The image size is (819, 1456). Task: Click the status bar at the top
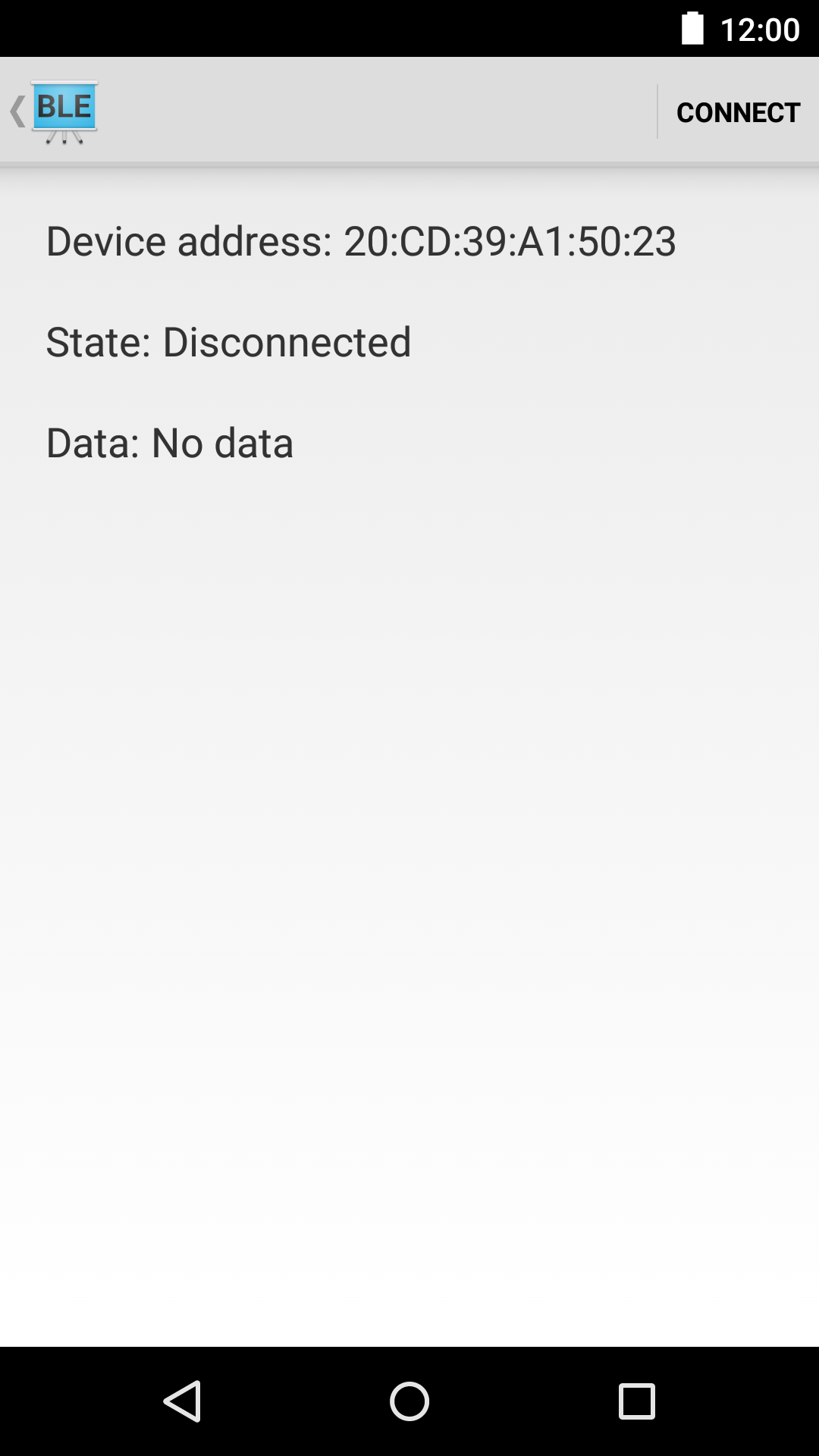point(409,29)
